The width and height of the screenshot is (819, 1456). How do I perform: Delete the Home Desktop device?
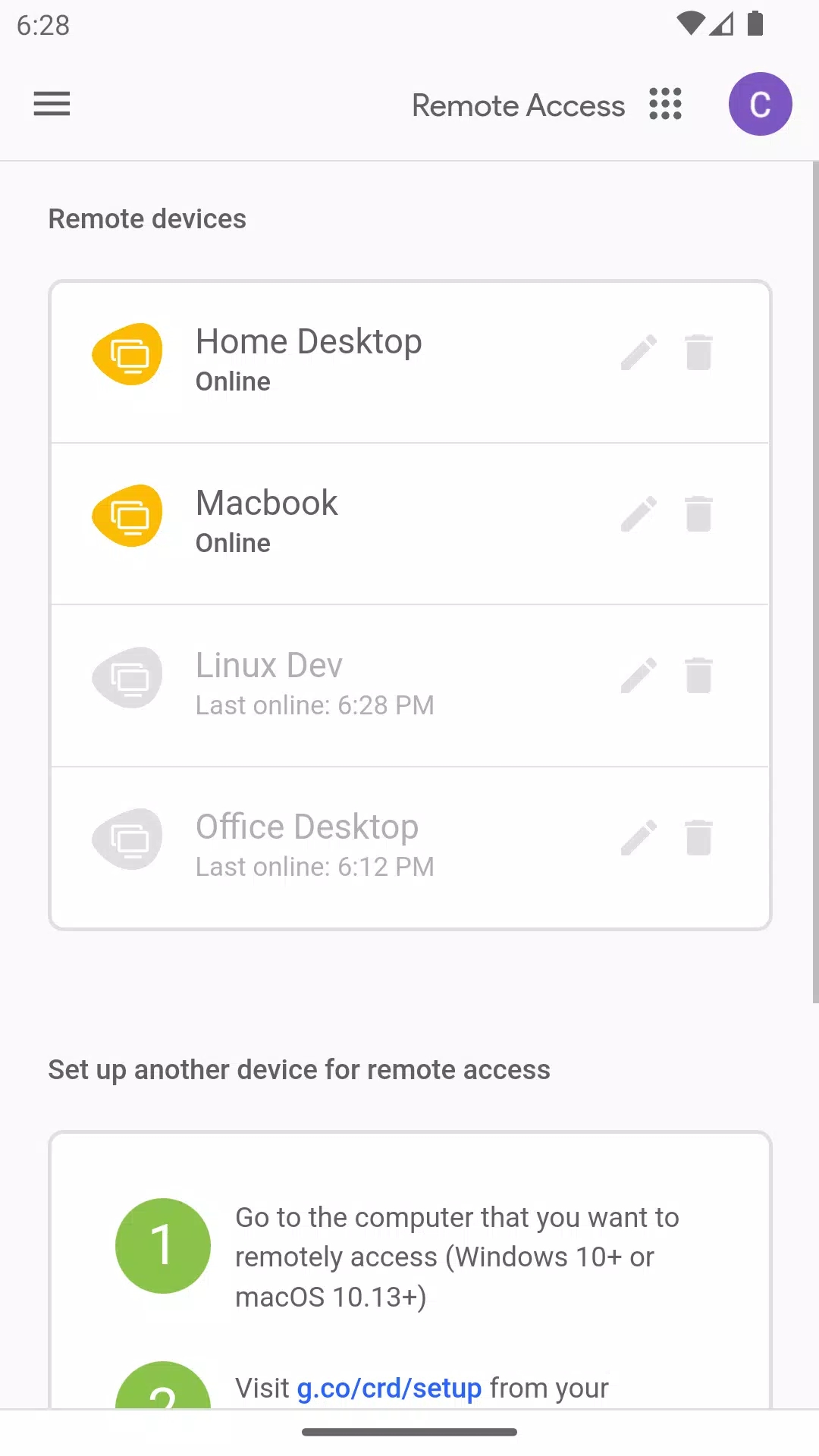pos(698,353)
